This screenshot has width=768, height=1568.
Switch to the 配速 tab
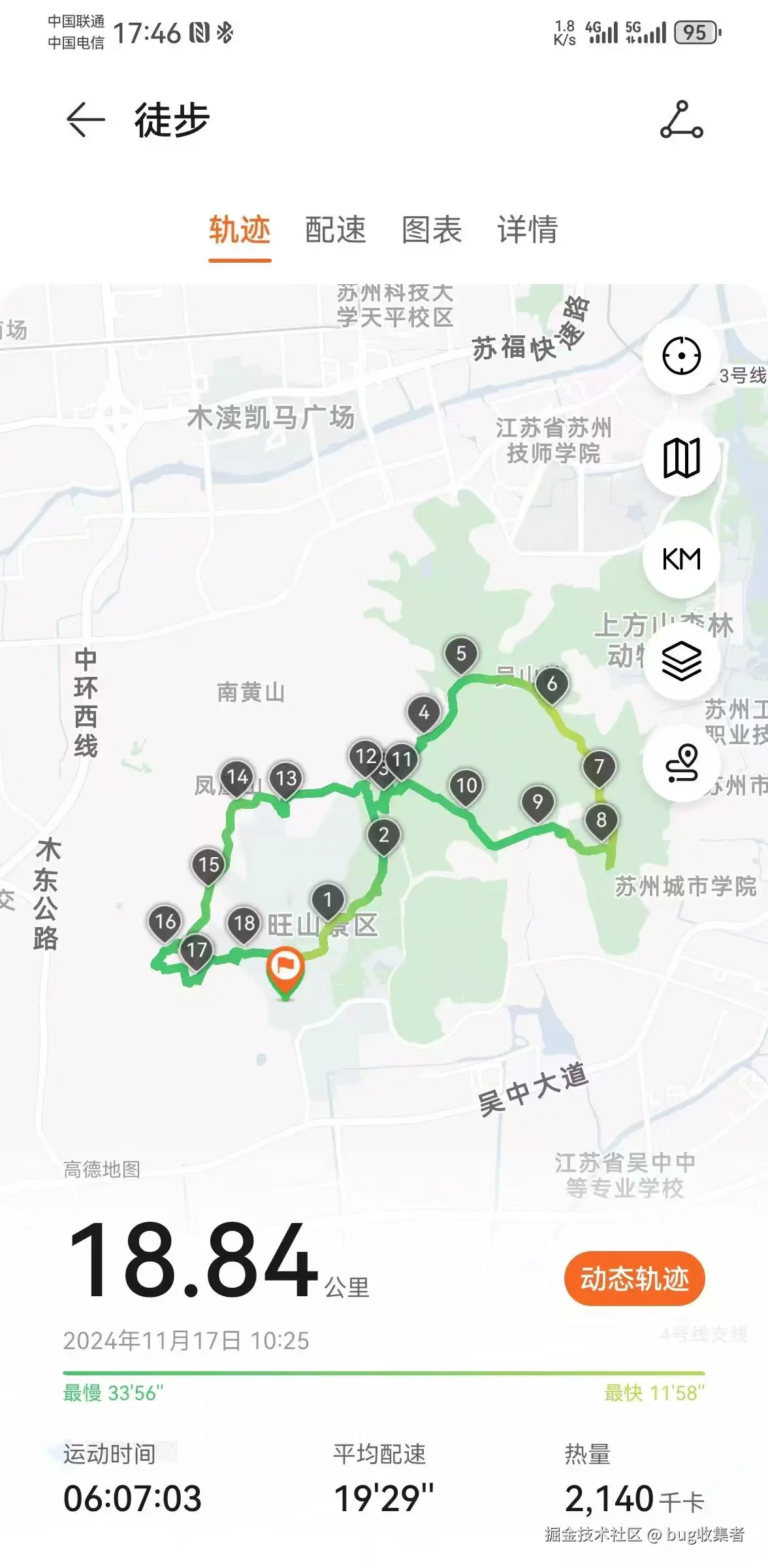336,229
